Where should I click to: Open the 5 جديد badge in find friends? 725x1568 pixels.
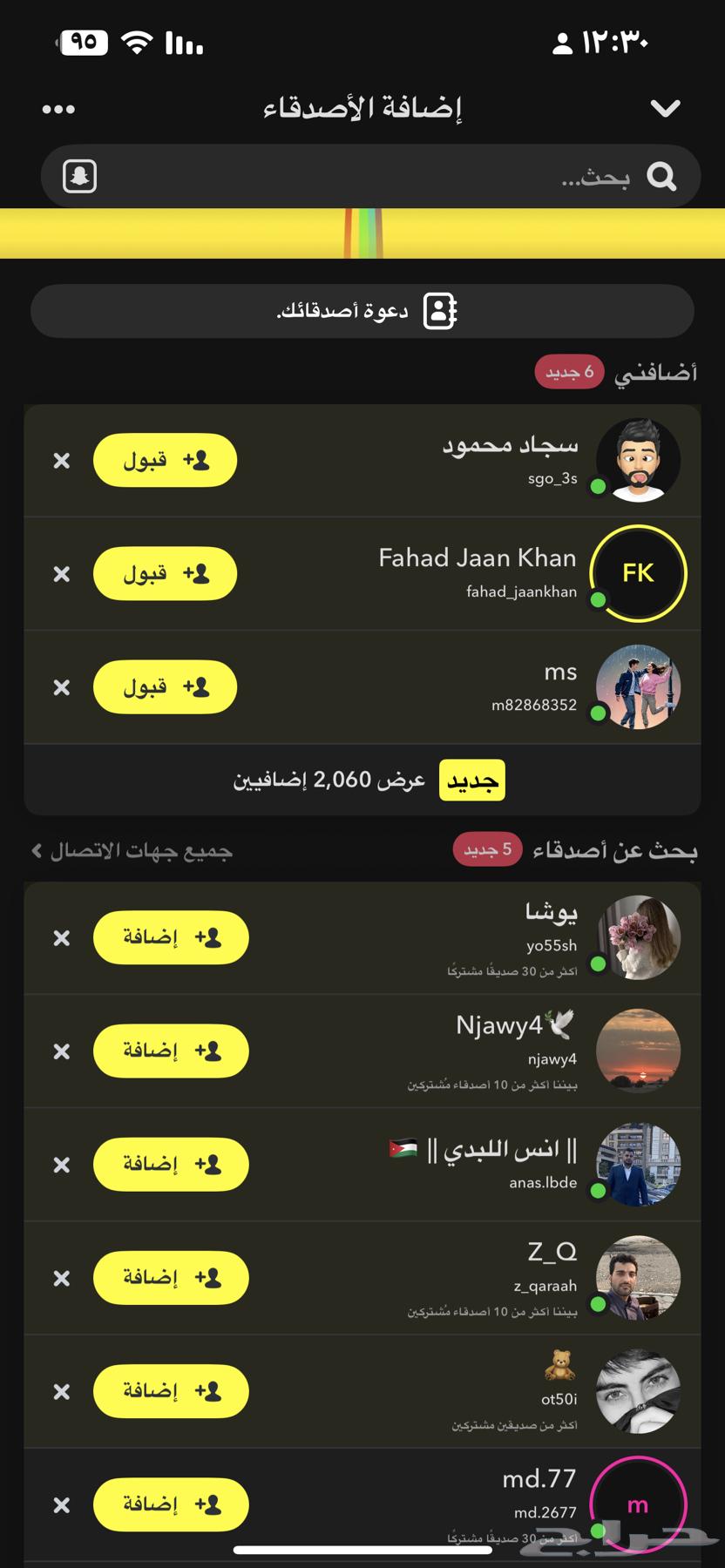(x=487, y=849)
